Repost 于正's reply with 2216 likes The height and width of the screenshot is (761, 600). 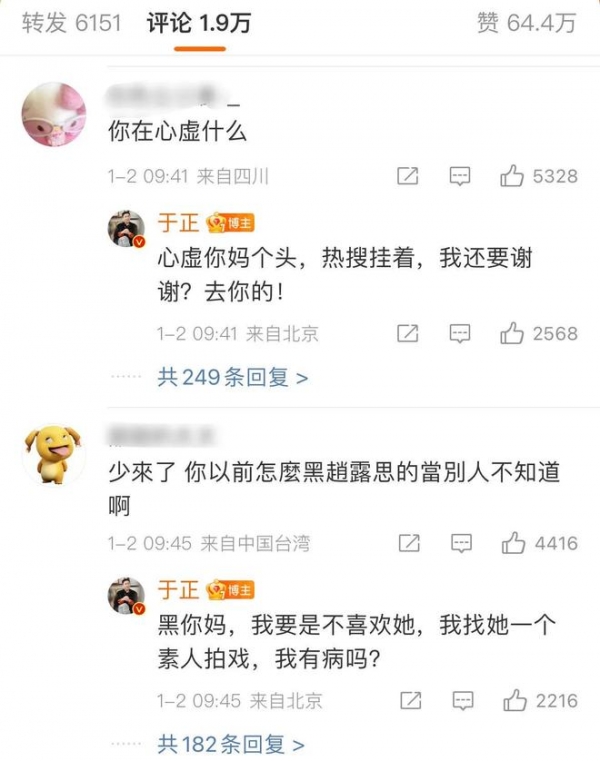(408, 700)
